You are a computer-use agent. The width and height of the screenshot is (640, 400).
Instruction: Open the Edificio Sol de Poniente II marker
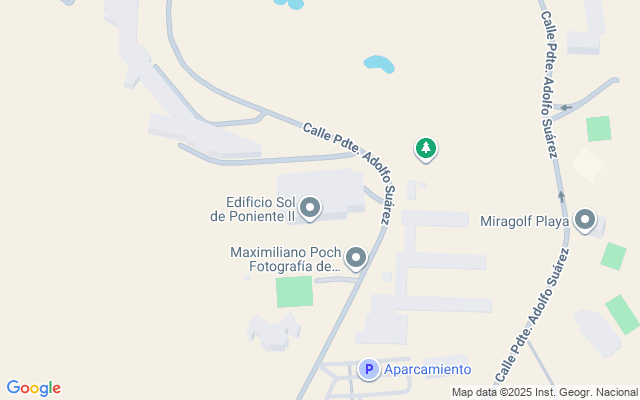tap(311, 208)
